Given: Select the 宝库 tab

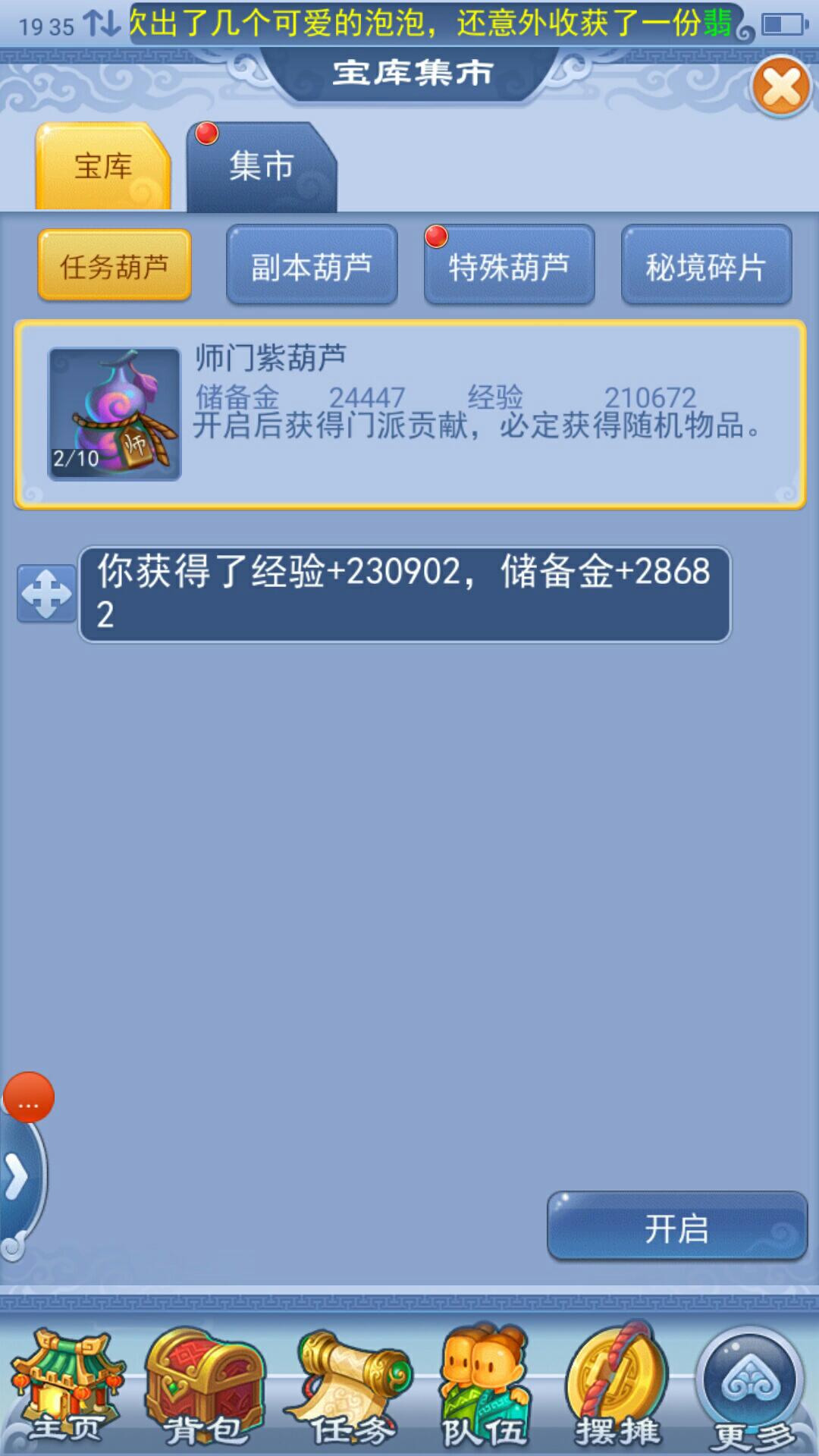Looking at the screenshot, I should coord(103,167).
